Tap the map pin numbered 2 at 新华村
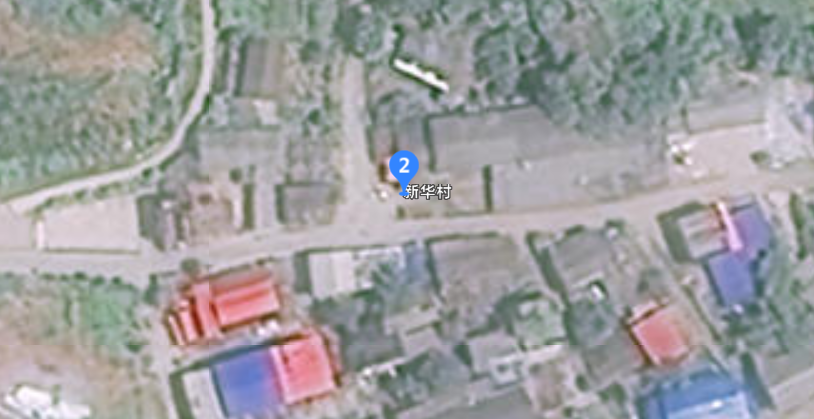The height and width of the screenshot is (419, 814). (403, 167)
